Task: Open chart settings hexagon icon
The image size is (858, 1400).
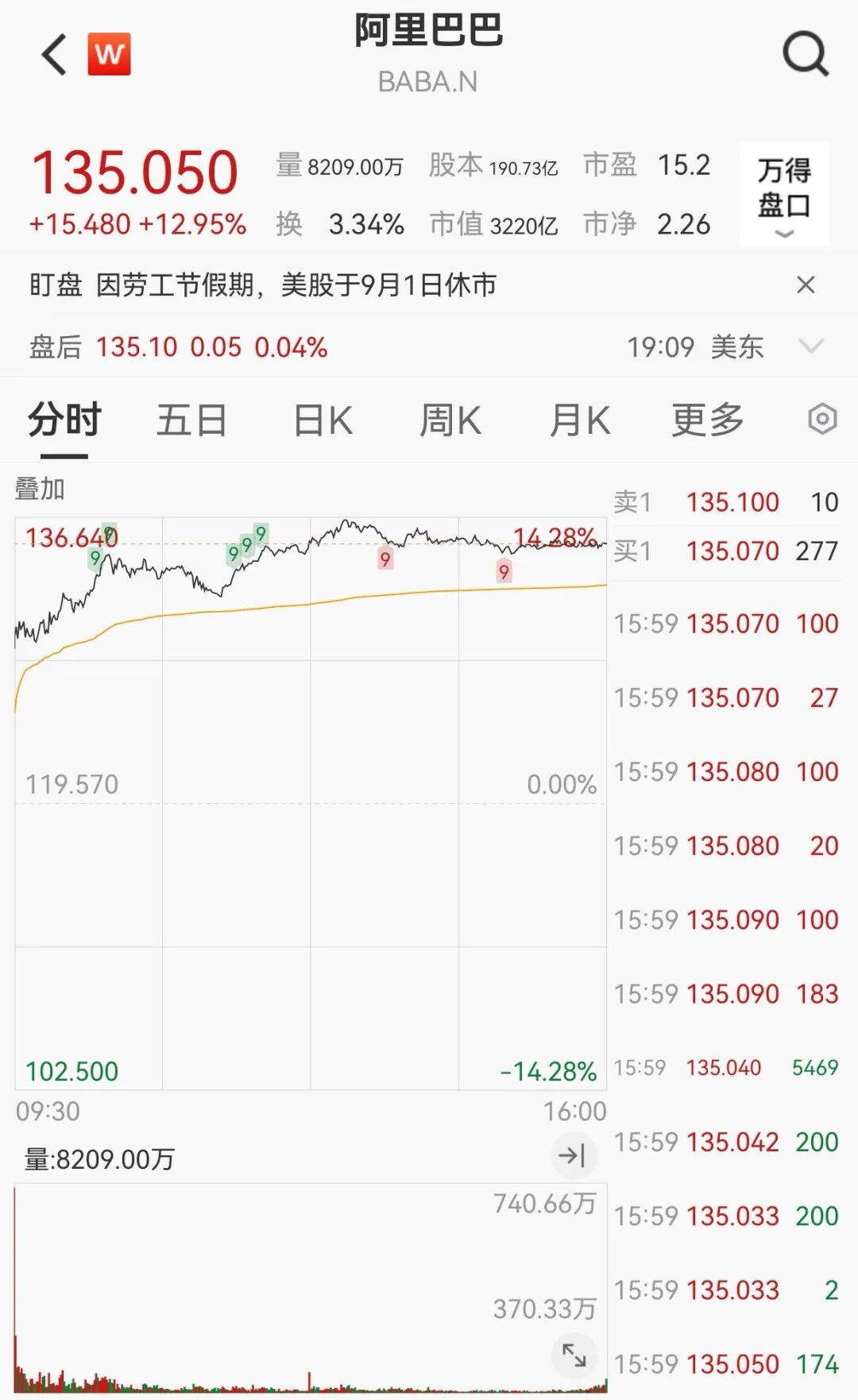Action: coord(822,419)
